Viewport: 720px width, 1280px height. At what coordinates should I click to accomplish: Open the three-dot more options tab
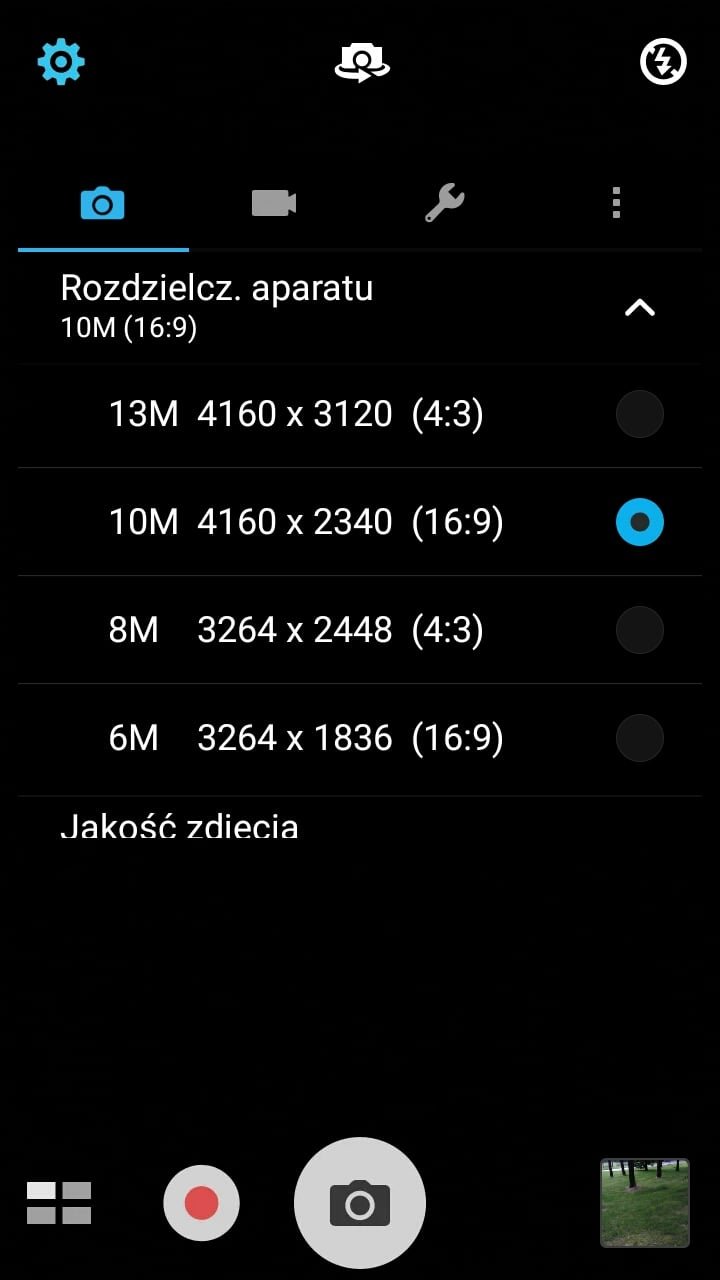(616, 203)
